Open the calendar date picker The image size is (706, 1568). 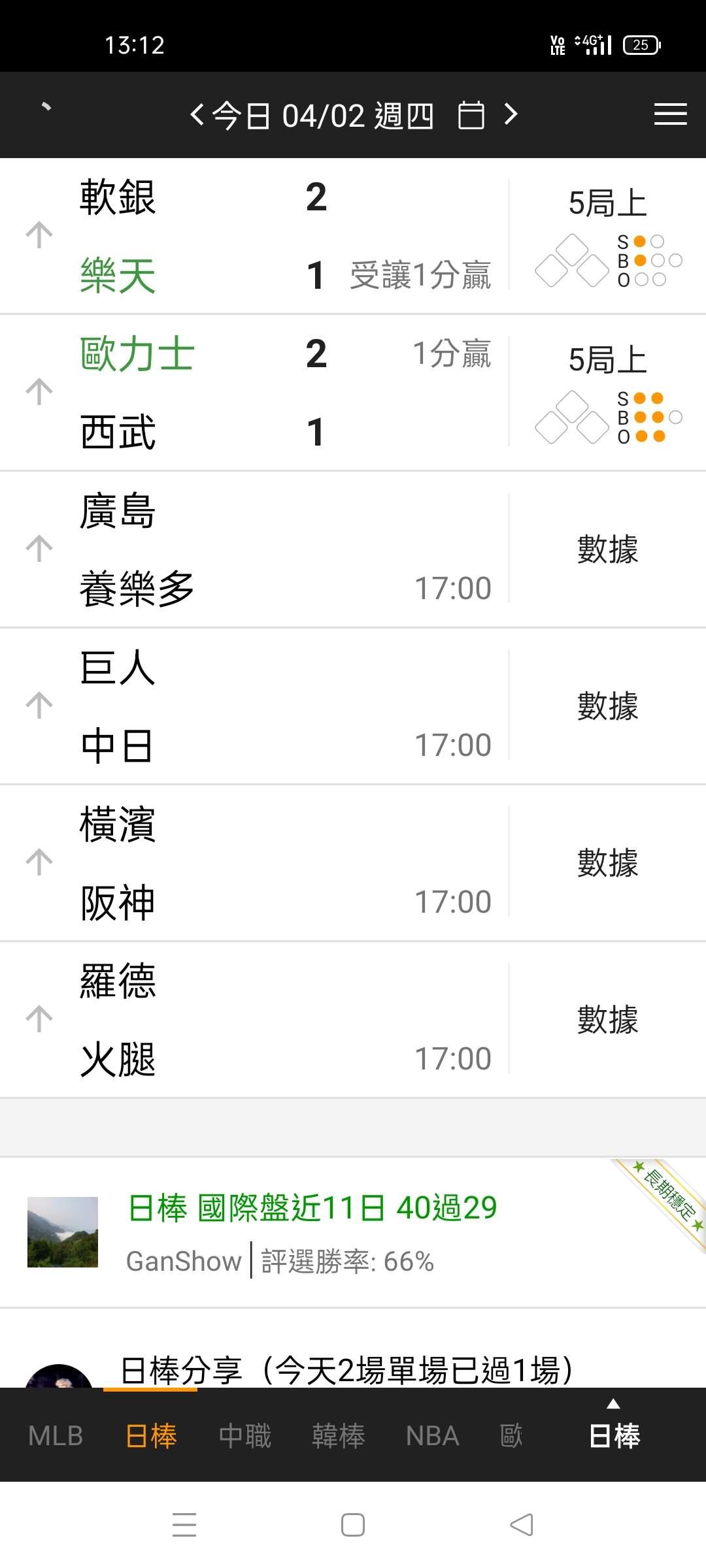pos(471,115)
